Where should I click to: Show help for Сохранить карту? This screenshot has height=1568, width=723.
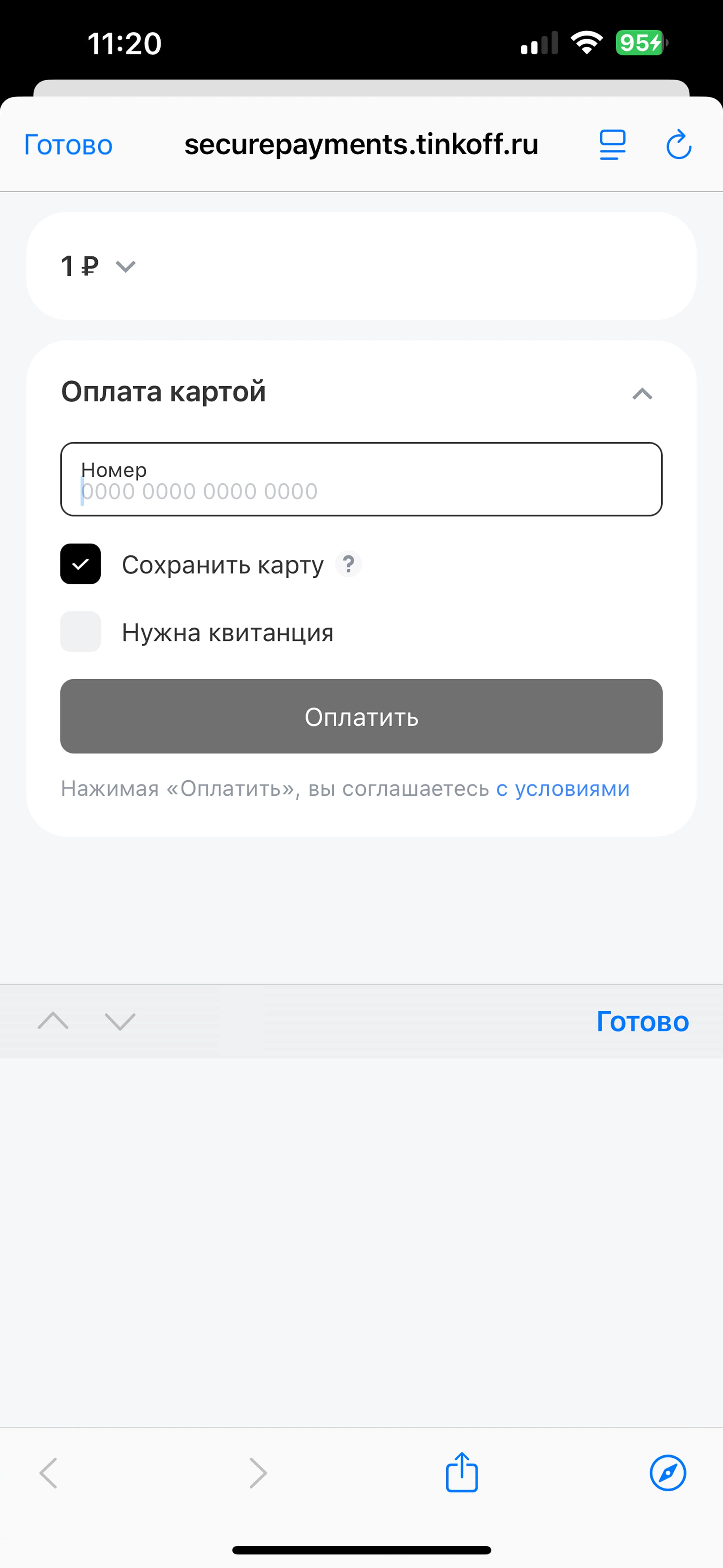pyautogui.click(x=348, y=564)
